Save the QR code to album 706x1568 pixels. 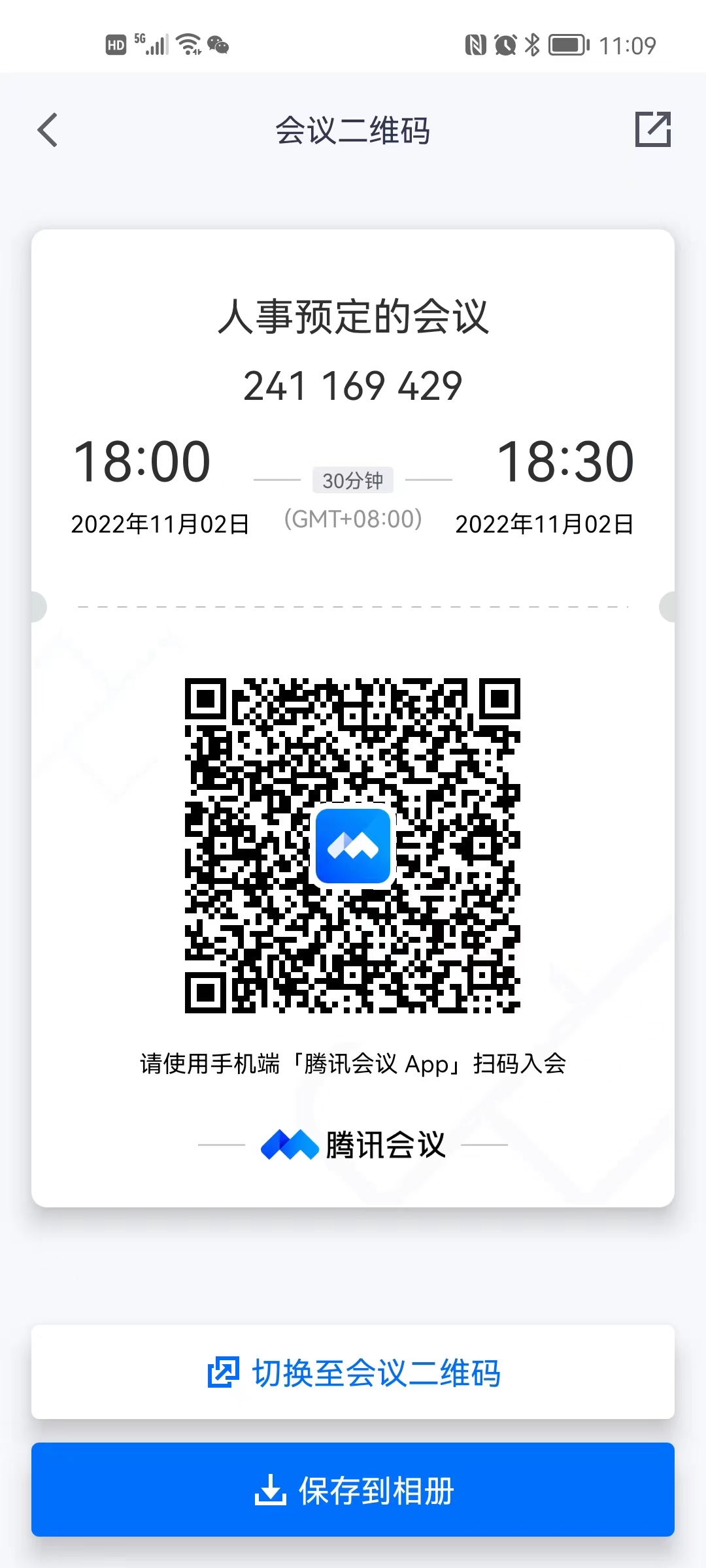click(x=353, y=1490)
